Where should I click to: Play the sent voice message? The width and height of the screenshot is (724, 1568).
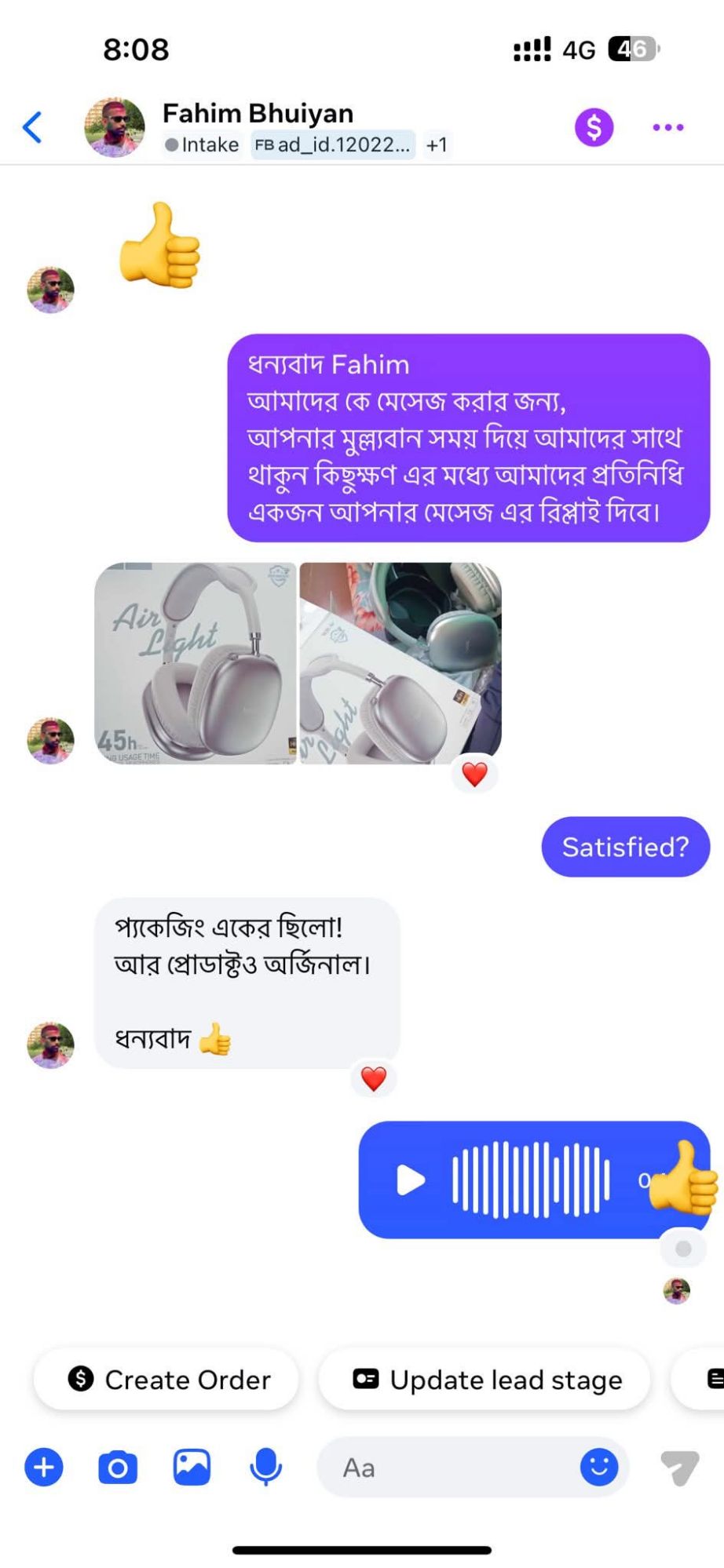411,1180
